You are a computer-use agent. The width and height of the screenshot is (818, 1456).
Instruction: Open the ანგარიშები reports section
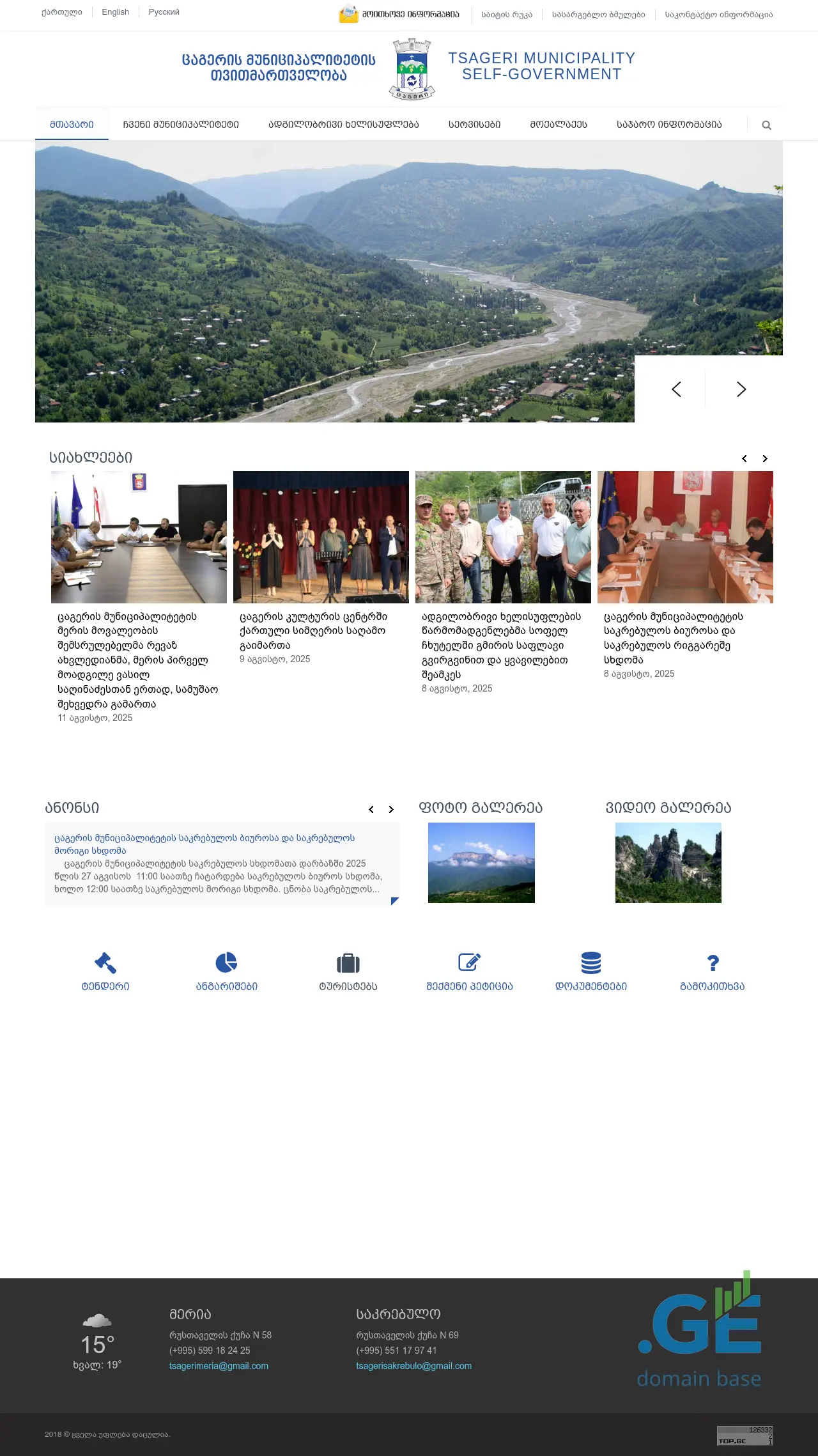coord(227,972)
